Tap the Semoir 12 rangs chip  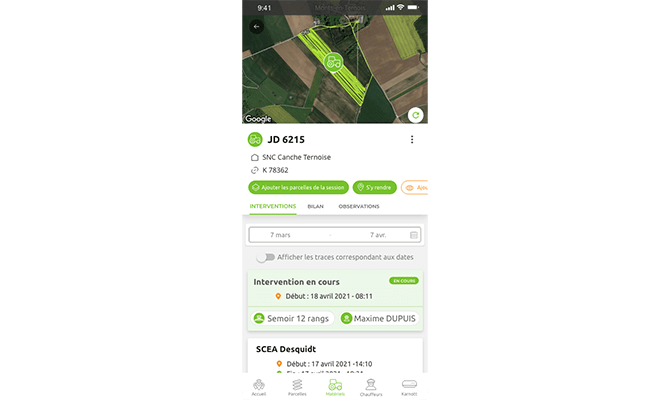(293, 318)
